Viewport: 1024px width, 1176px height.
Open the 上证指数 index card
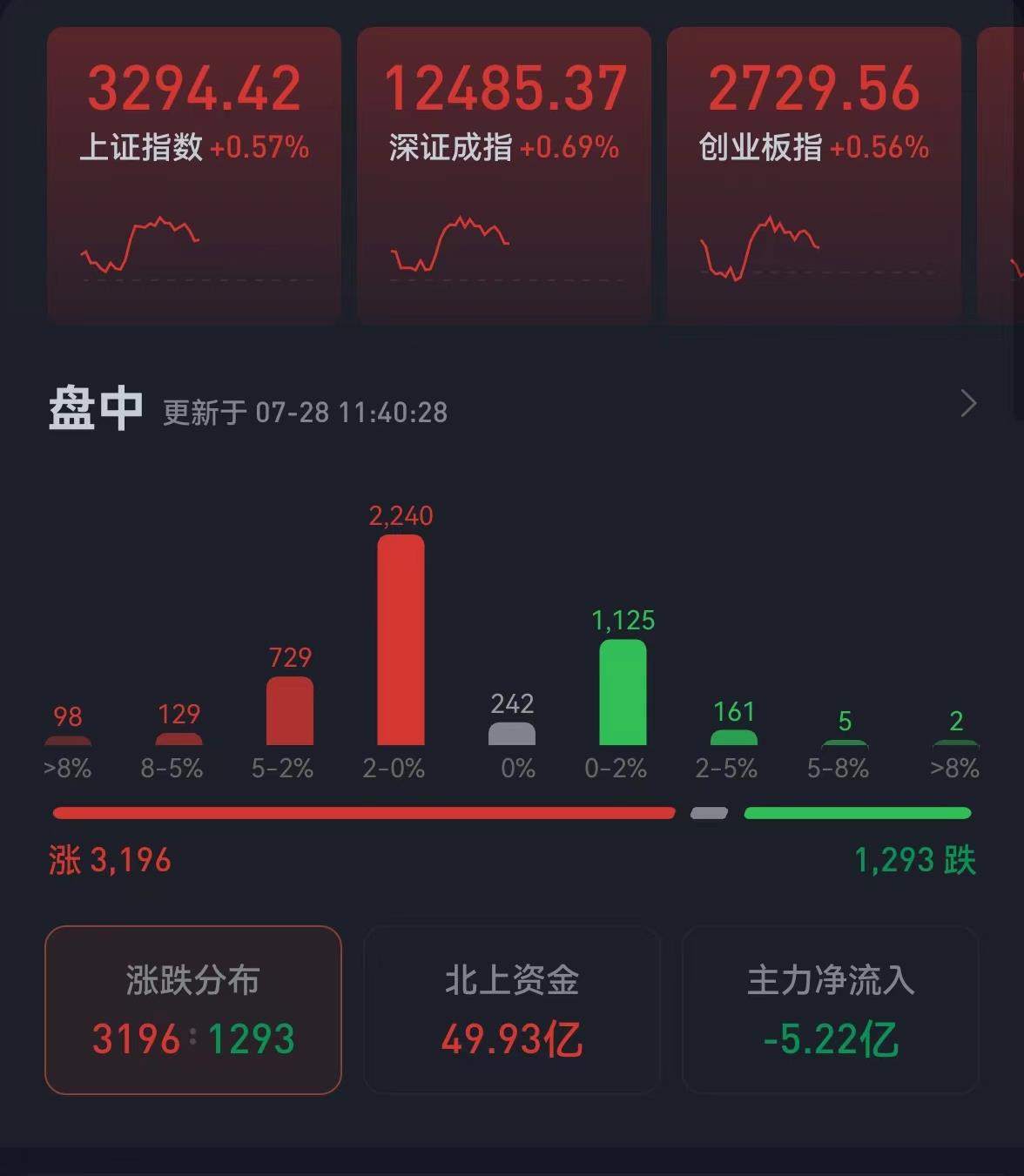tap(193, 174)
